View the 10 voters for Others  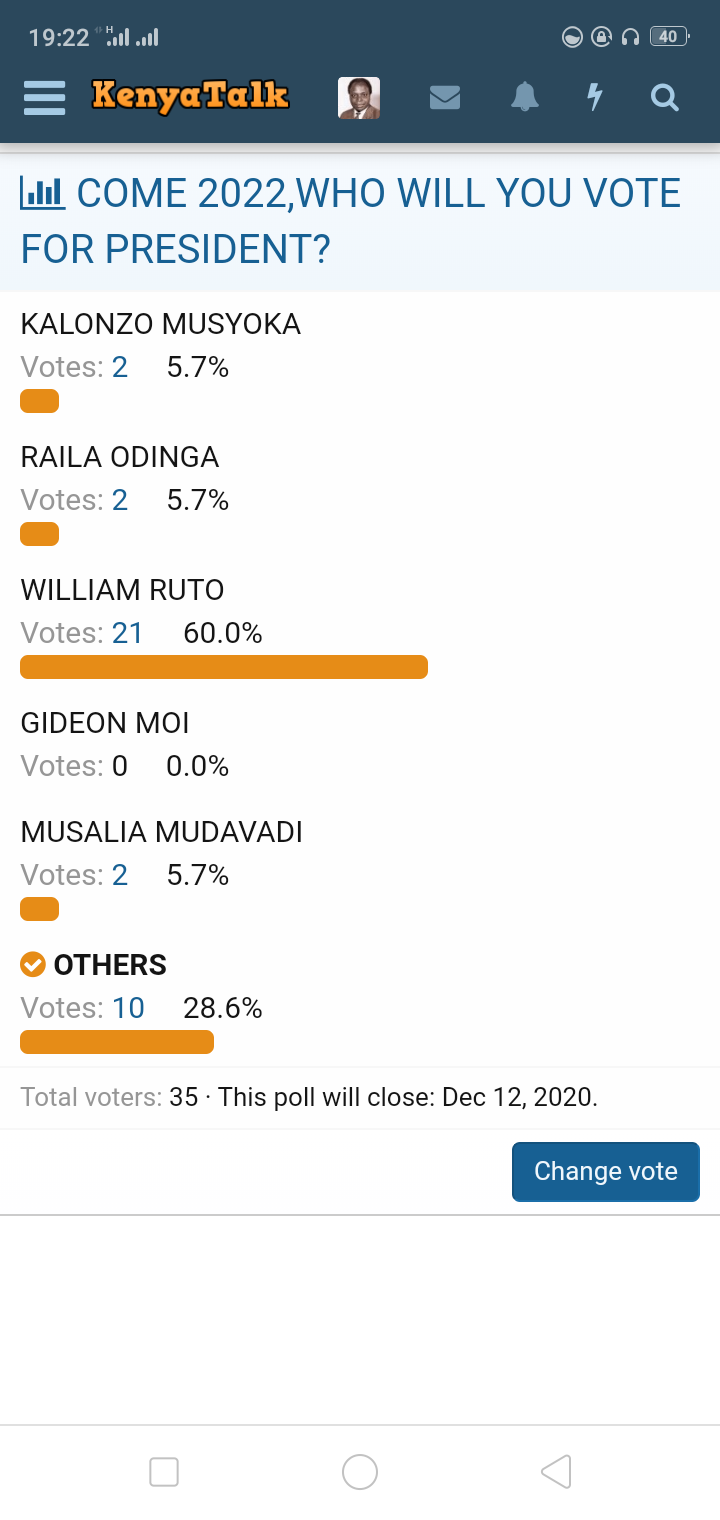click(128, 1008)
